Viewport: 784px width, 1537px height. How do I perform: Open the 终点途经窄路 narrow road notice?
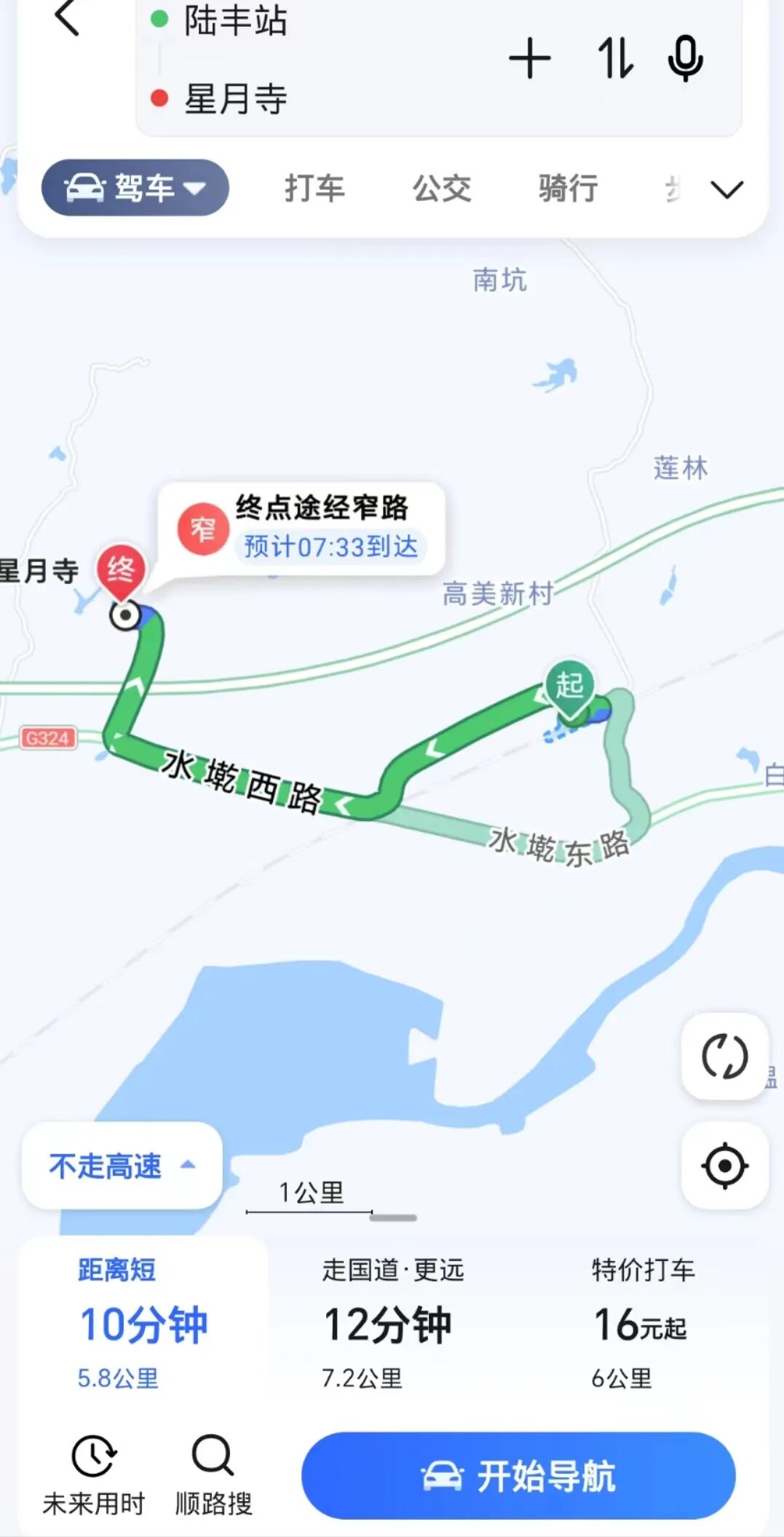[302, 528]
